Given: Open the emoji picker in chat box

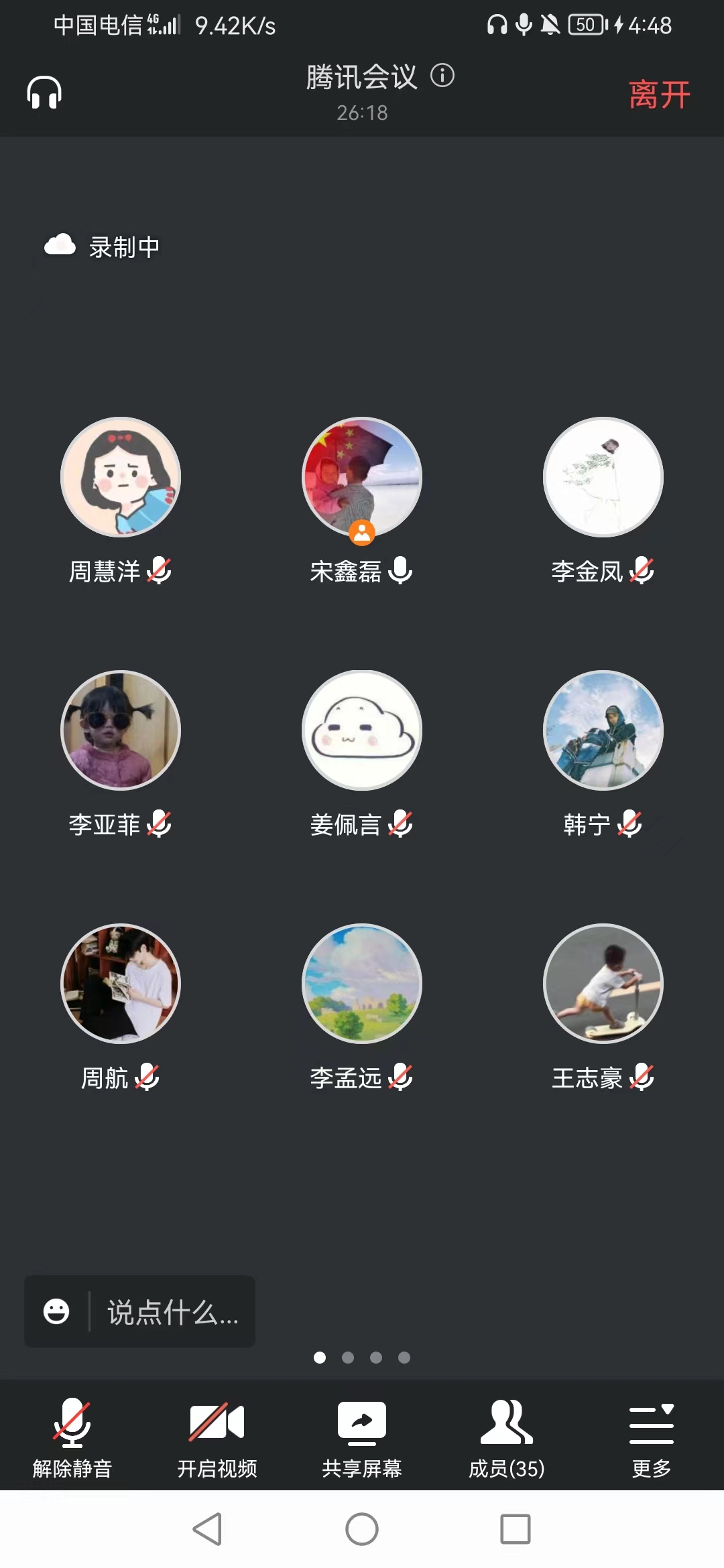Looking at the screenshot, I should coord(56,1311).
